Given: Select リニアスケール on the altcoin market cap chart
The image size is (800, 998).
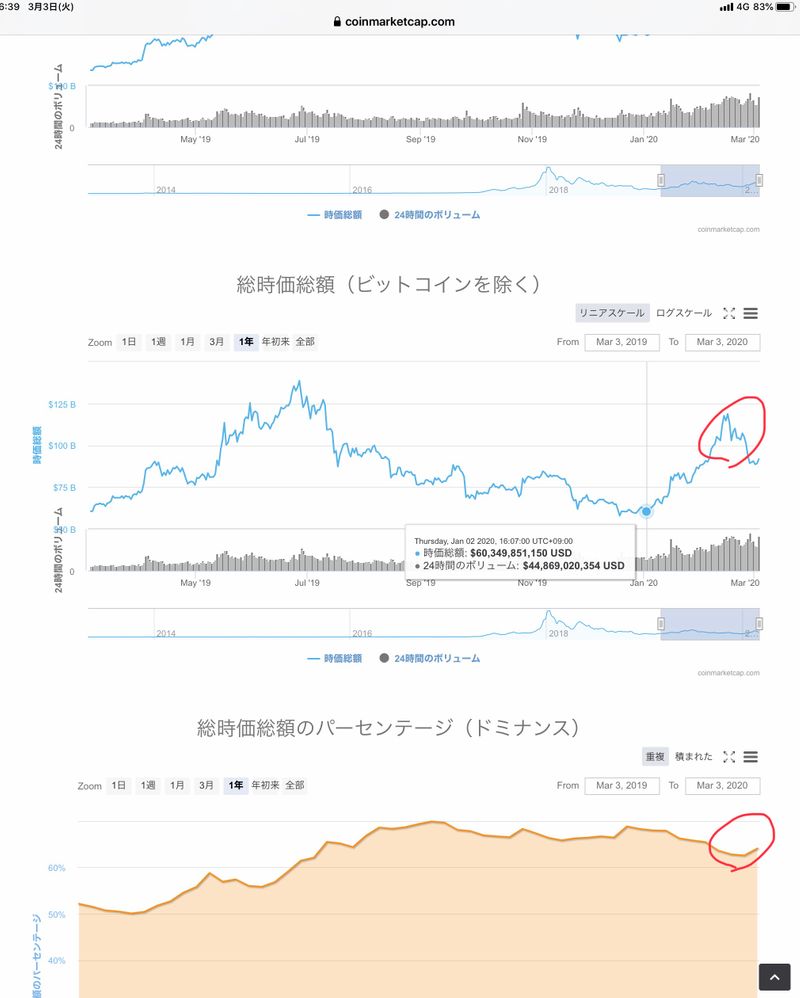Looking at the screenshot, I should (612, 313).
